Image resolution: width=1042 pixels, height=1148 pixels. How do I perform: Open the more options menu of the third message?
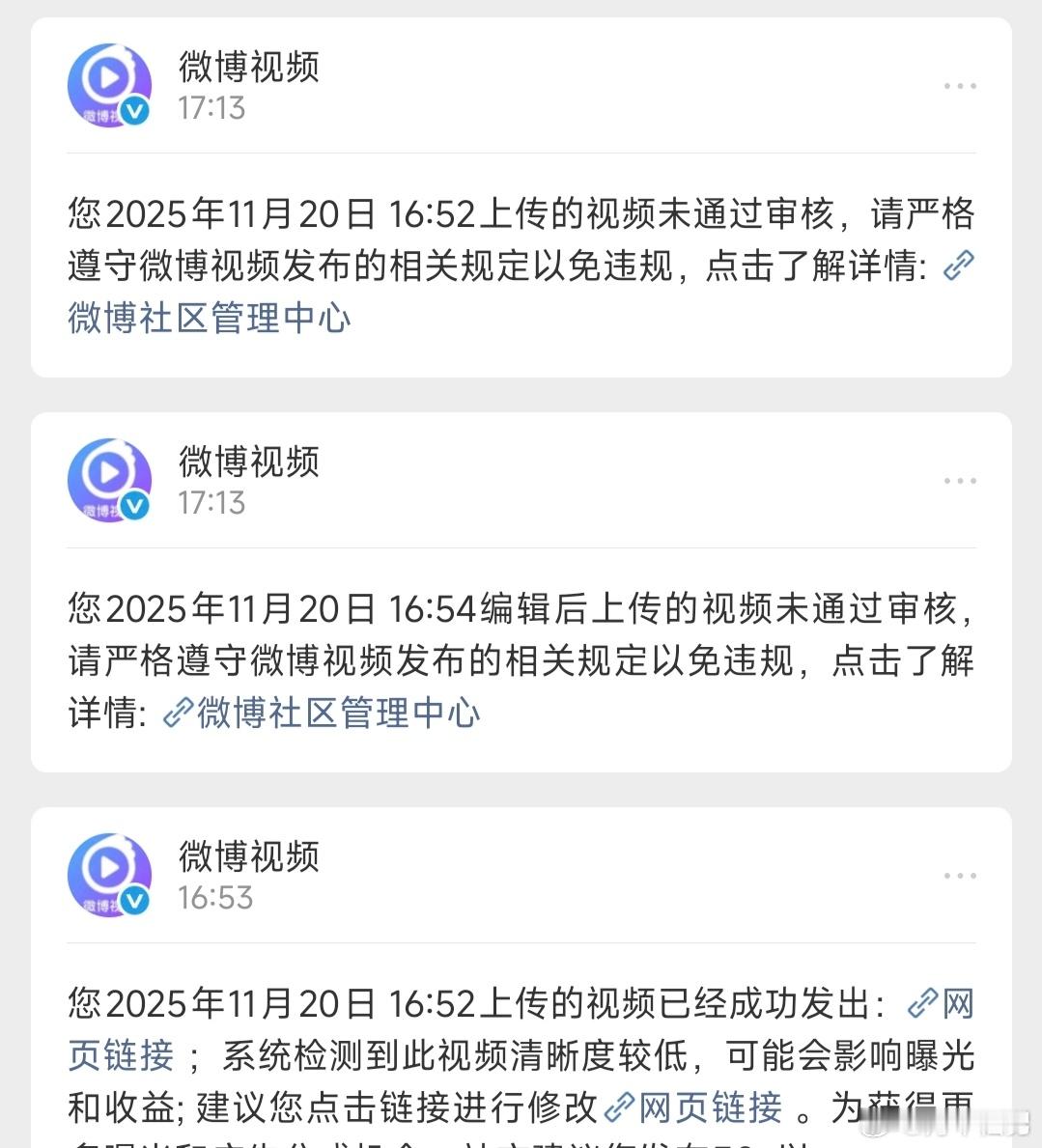click(959, 874)
